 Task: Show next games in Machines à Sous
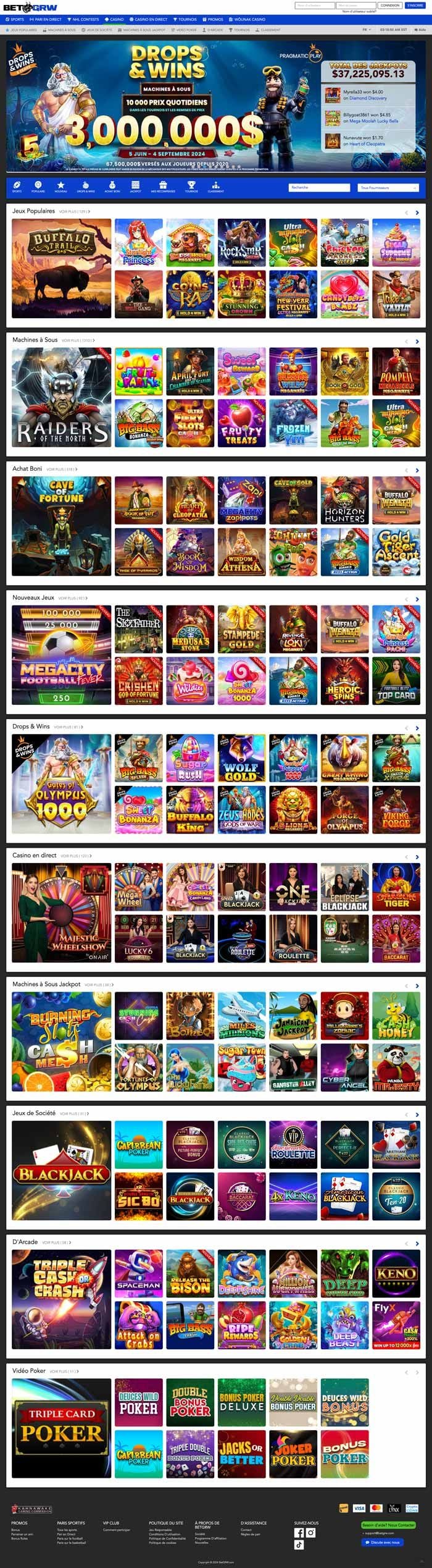(x=417, y=342)
